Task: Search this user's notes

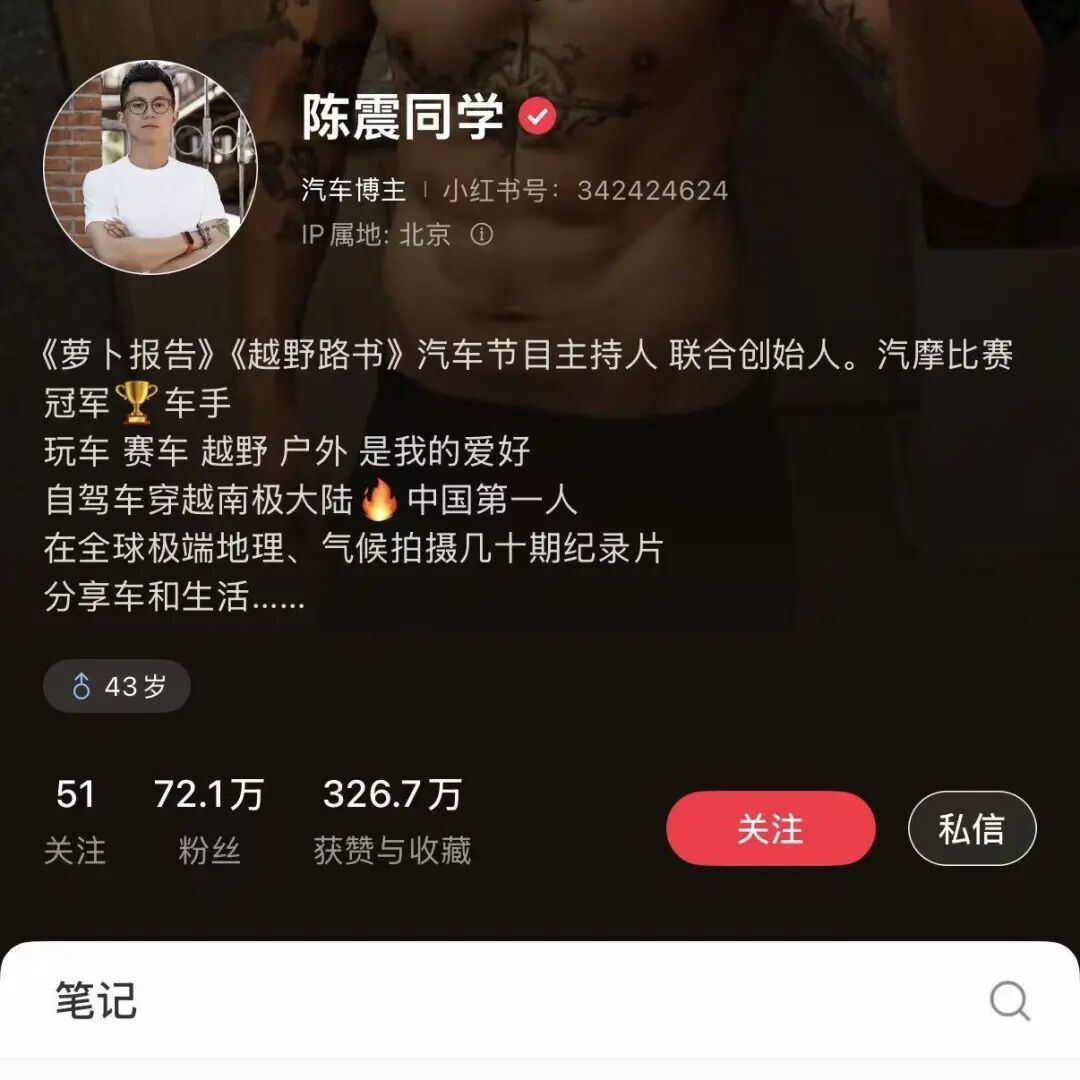Action: pos(1009,1000)
